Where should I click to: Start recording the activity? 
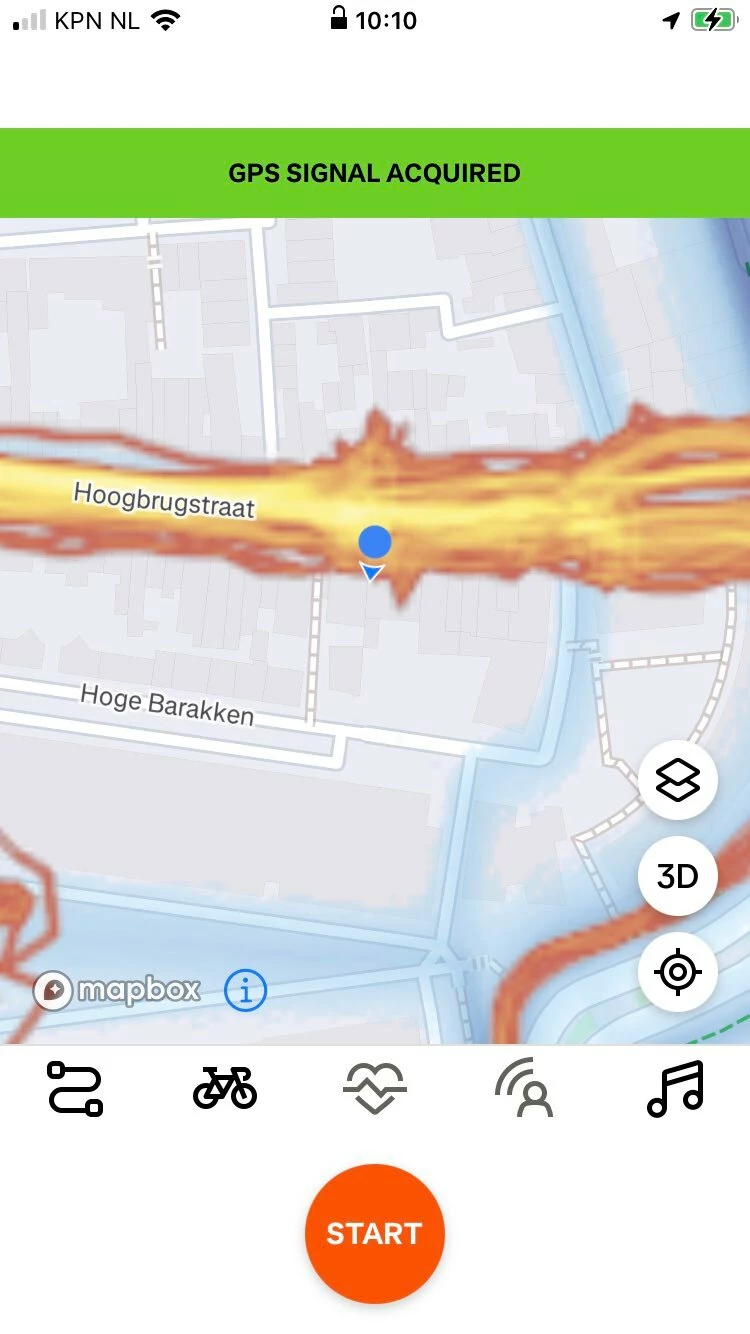374,1232
